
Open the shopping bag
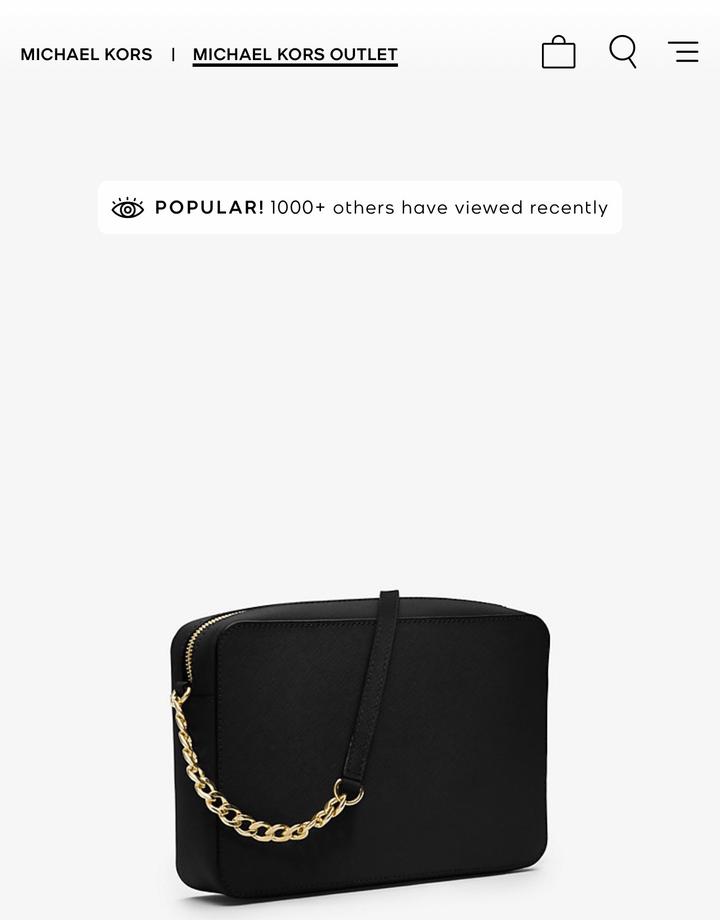coord(558,53)
